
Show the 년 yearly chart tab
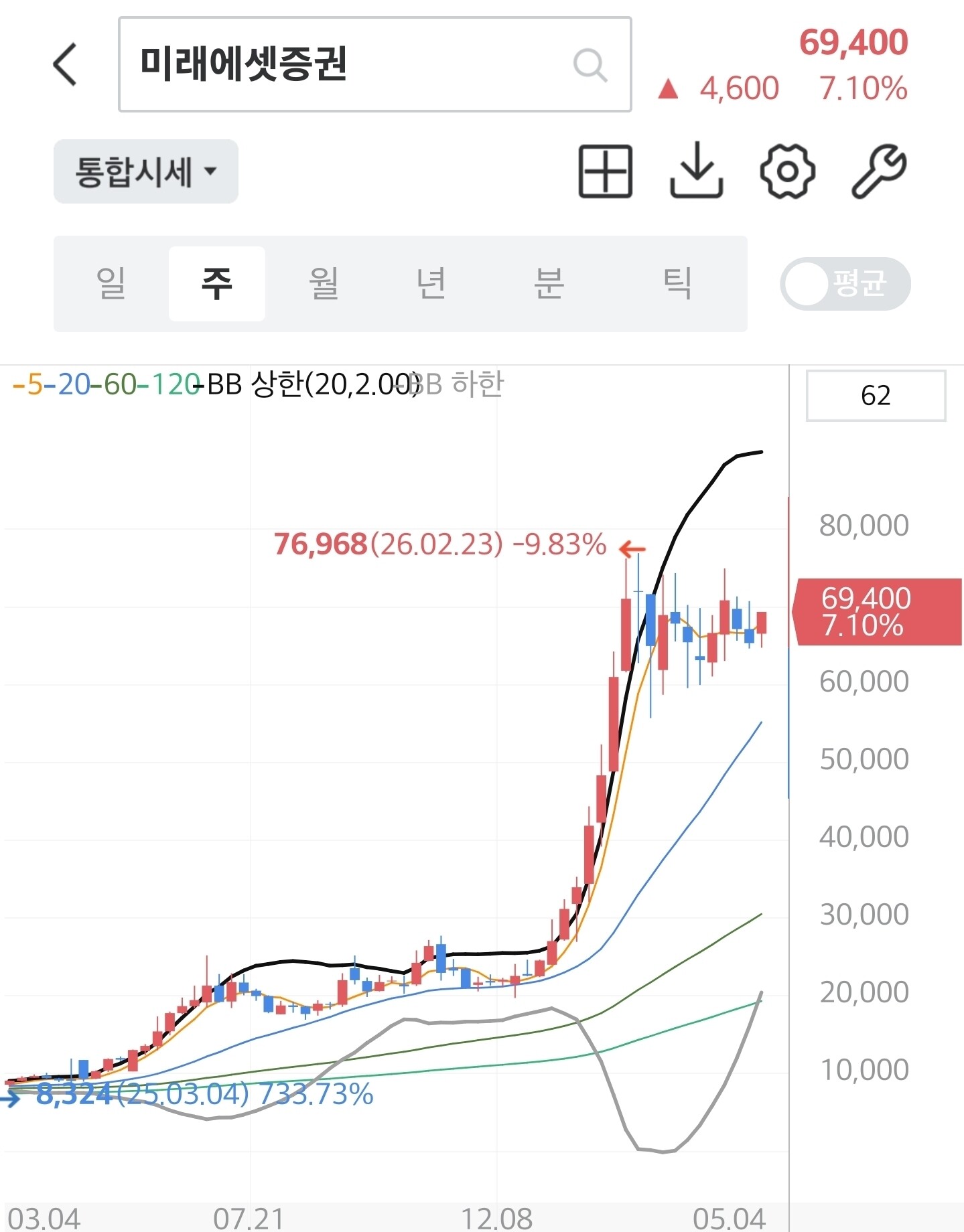coord(431,283)
